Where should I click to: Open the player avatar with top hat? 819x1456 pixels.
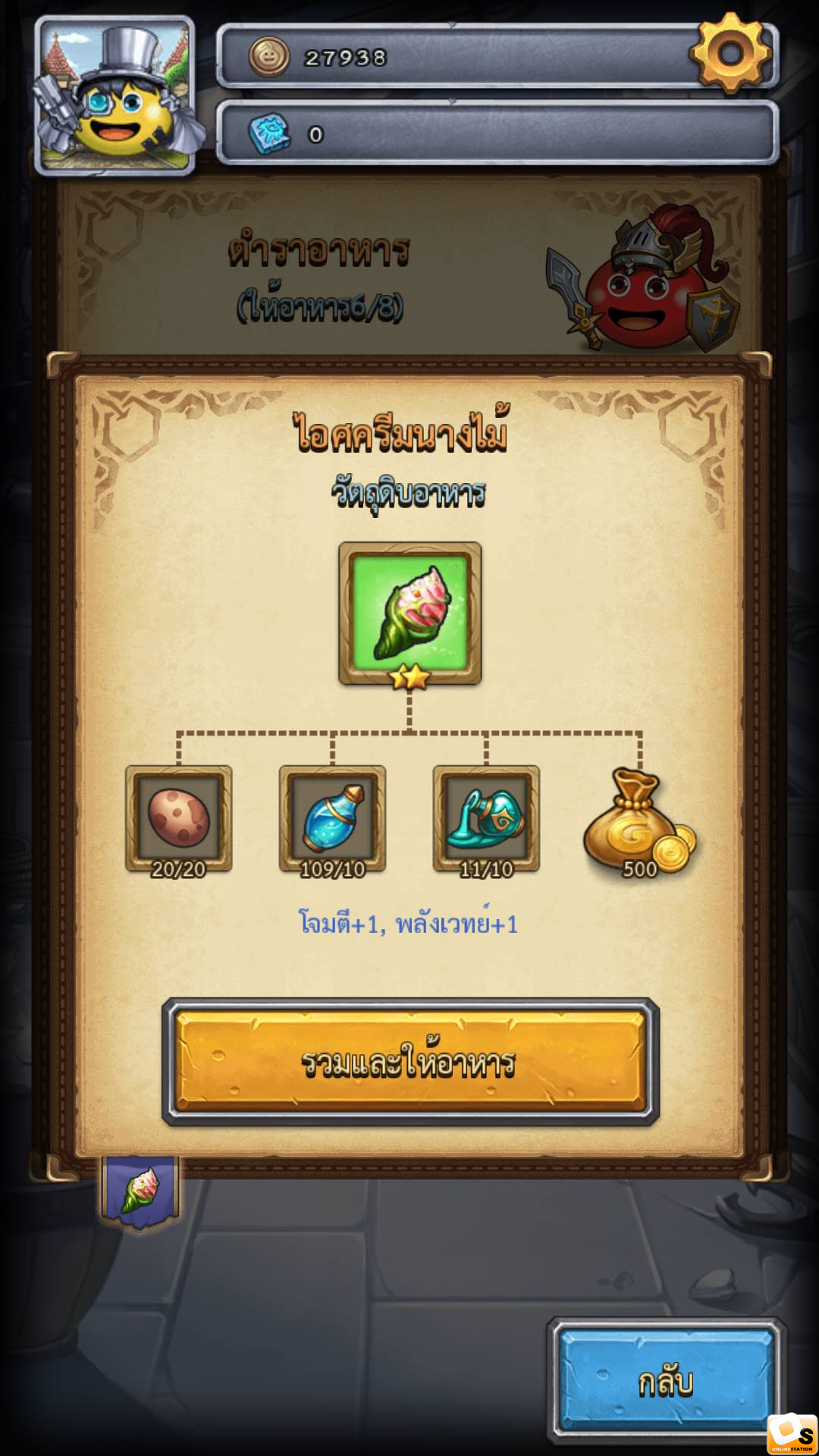[116, 96]
